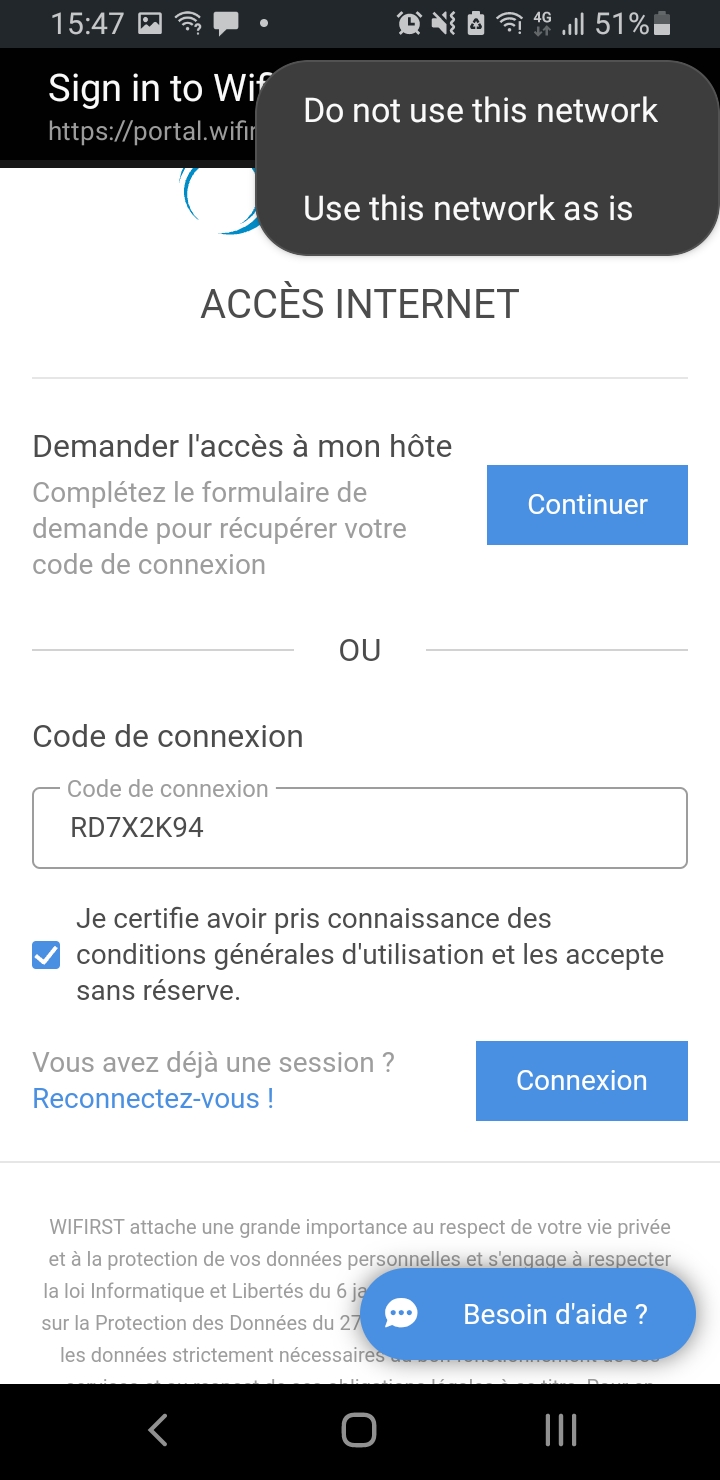Viewport: 720px width, 1480px height.
Task: Tap the Continuer button
Action: coord(587,505)
